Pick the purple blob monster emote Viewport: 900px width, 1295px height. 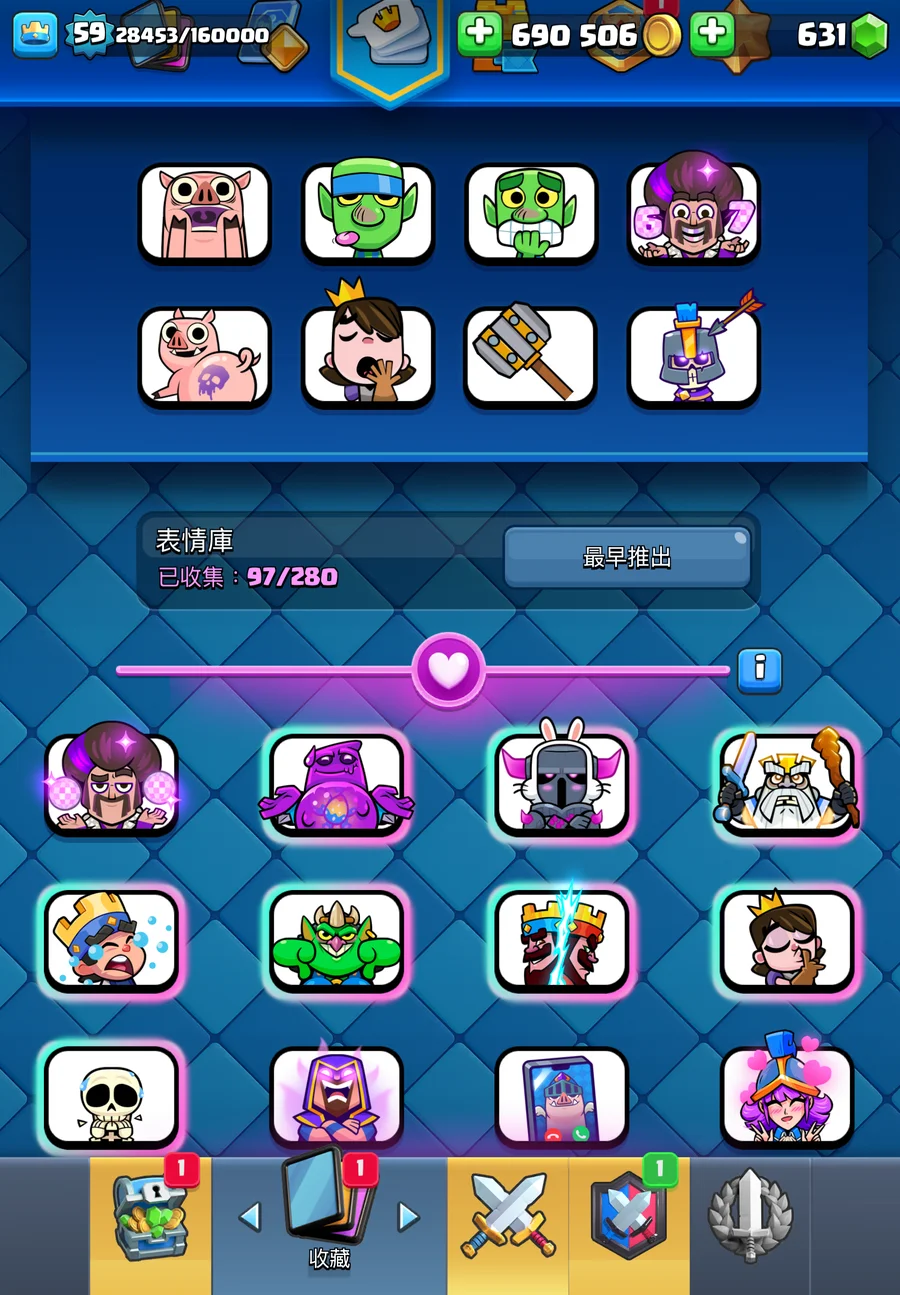tap(336, 785)
